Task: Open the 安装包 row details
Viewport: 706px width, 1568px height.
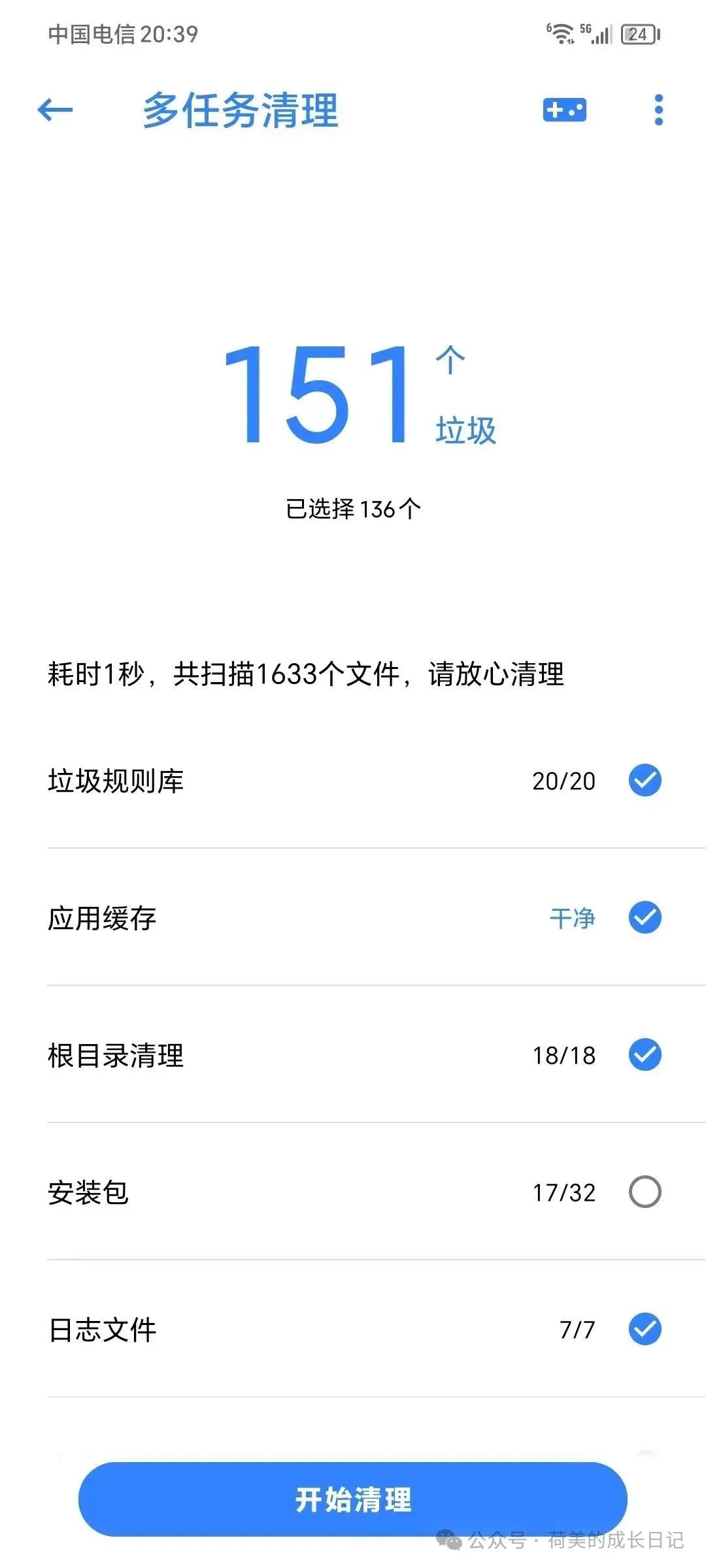Action: (x=353, y=1192)
